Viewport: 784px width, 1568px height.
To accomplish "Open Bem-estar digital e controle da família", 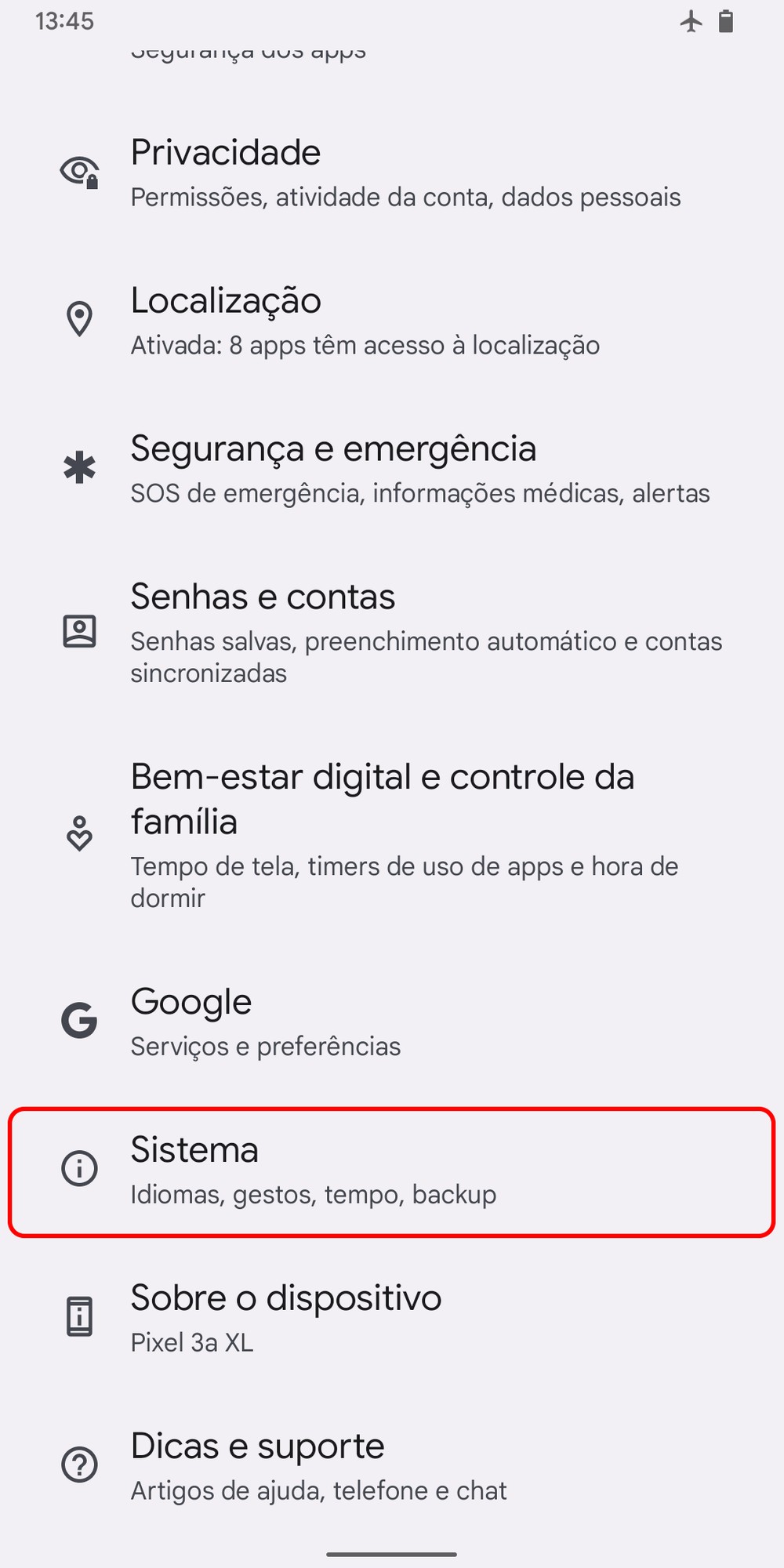I will (392, 834).
